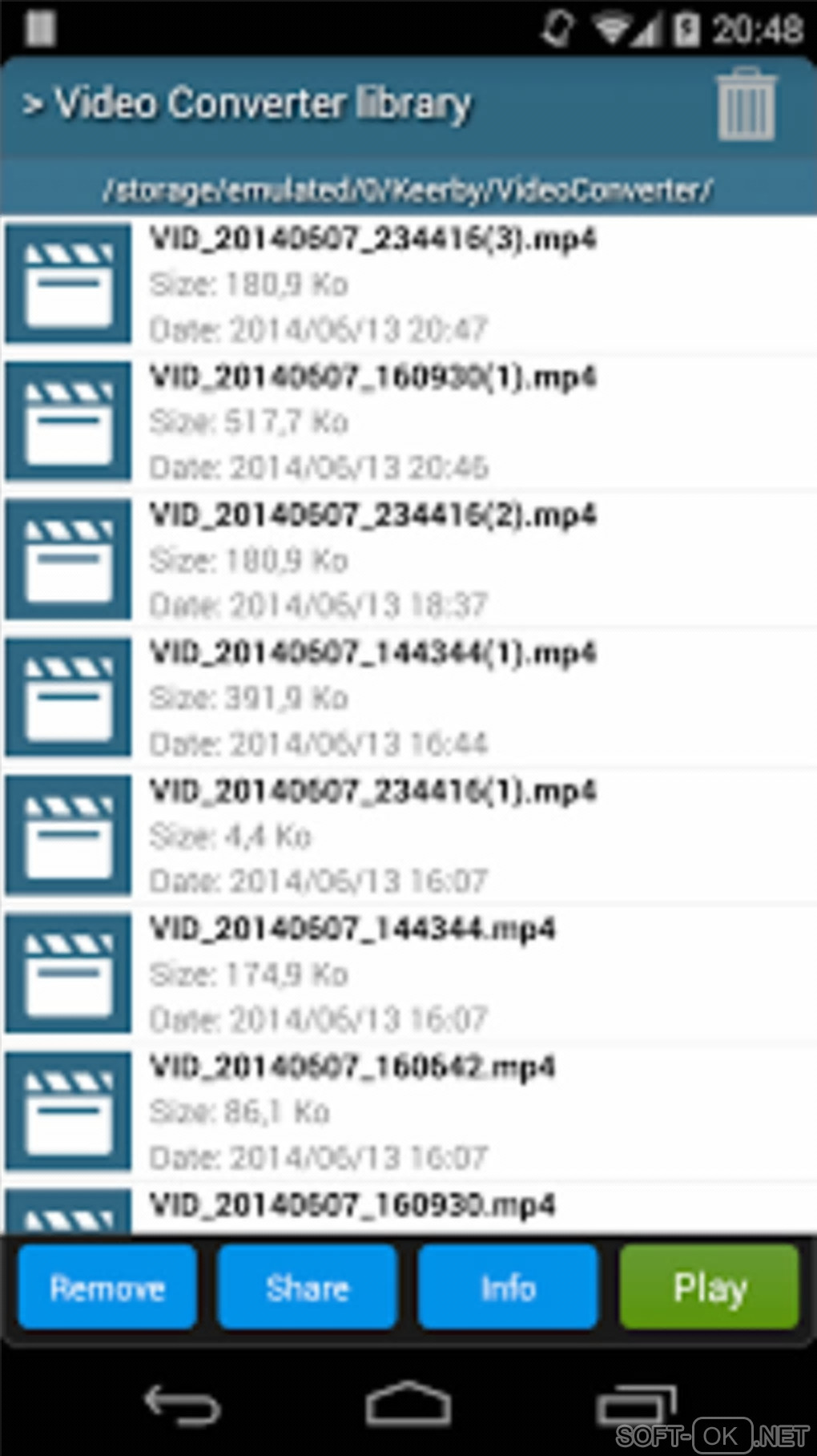This screenshot has height=1456, width=817.
Task: Share the selected video
Action: [308, 1288]
